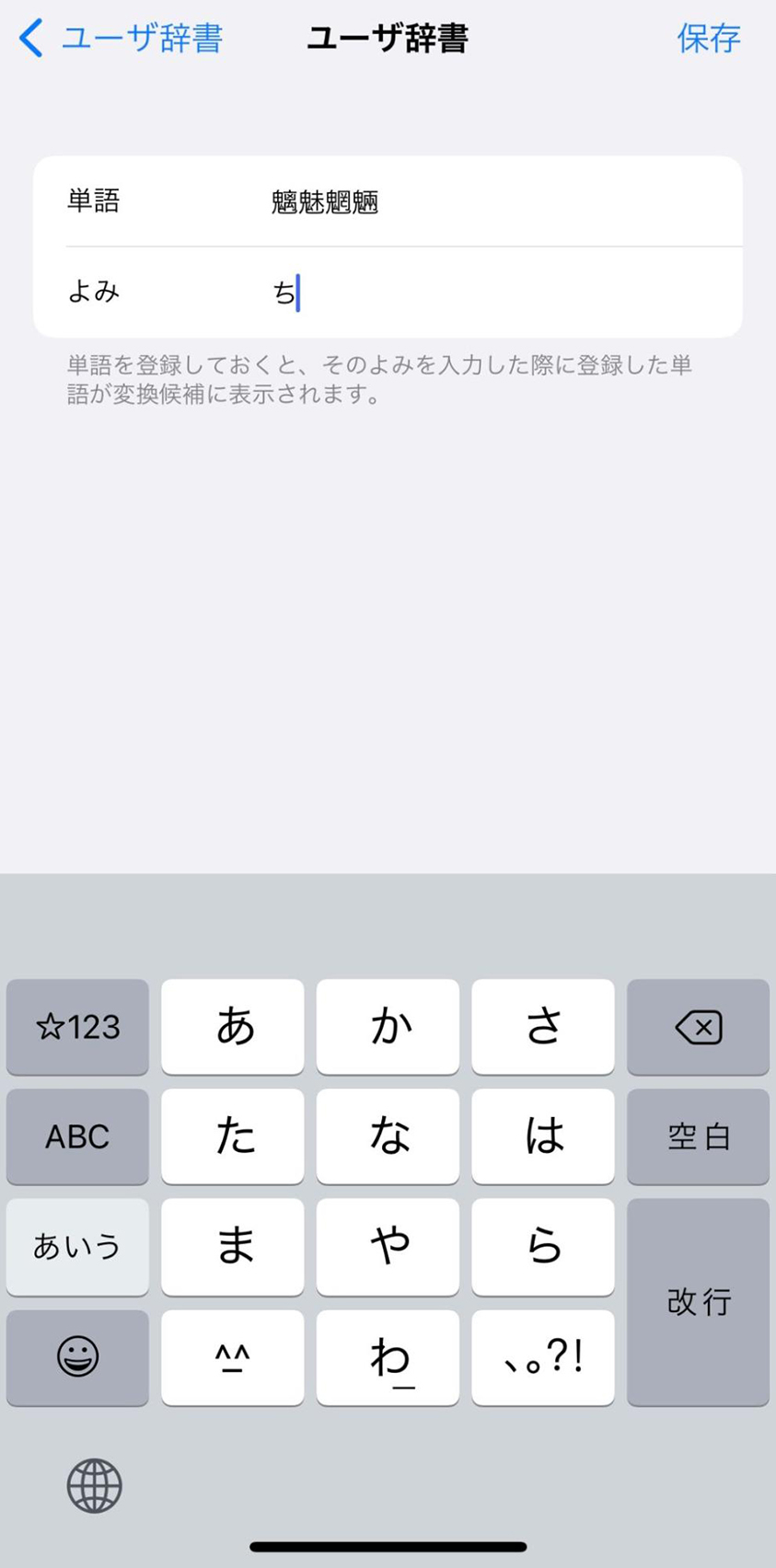
Task: Type the か key
Action: pos(388,1026)
